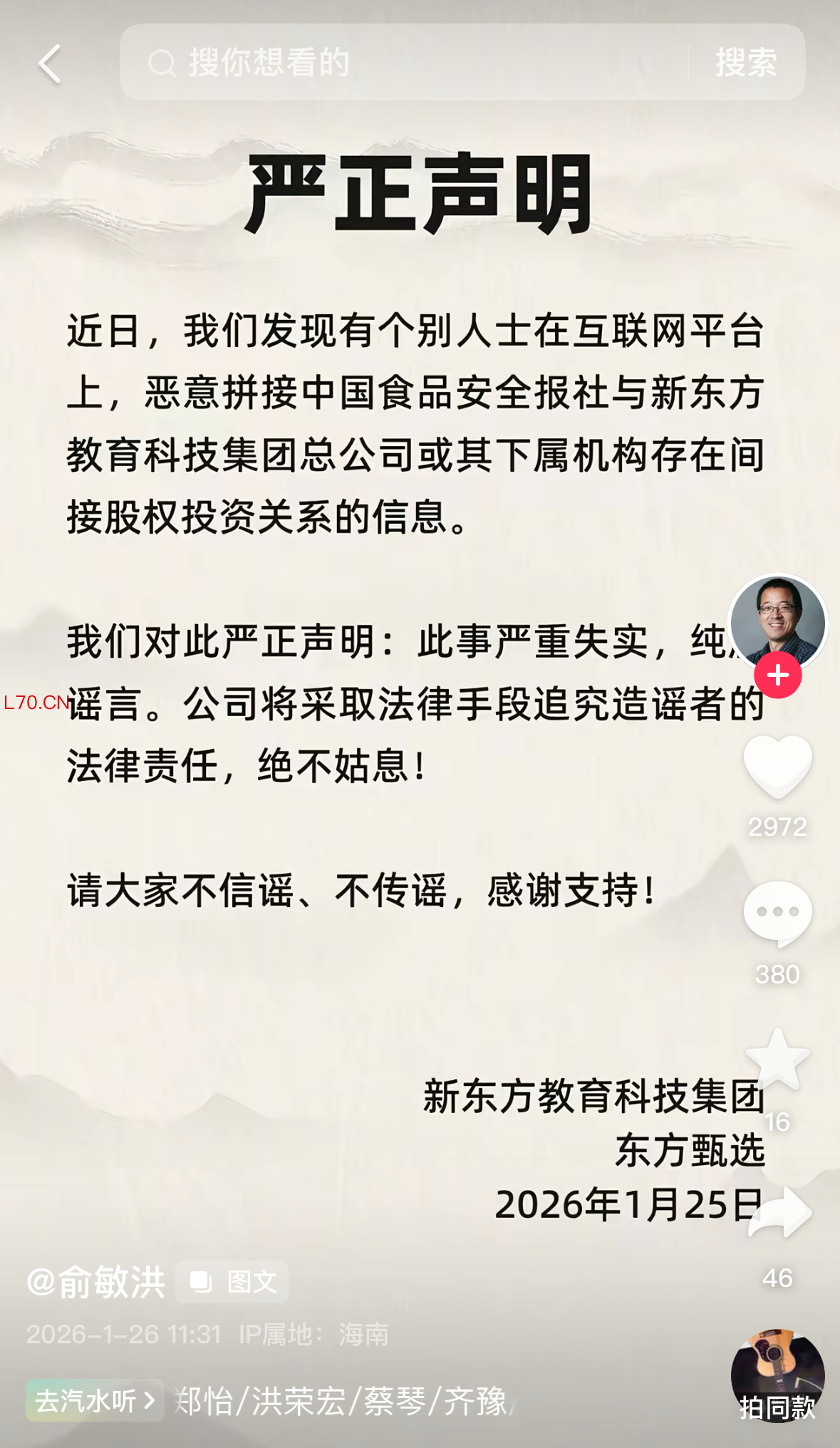Share this post via arrow icon
840x1448 pixels.
coord(779,1212)
